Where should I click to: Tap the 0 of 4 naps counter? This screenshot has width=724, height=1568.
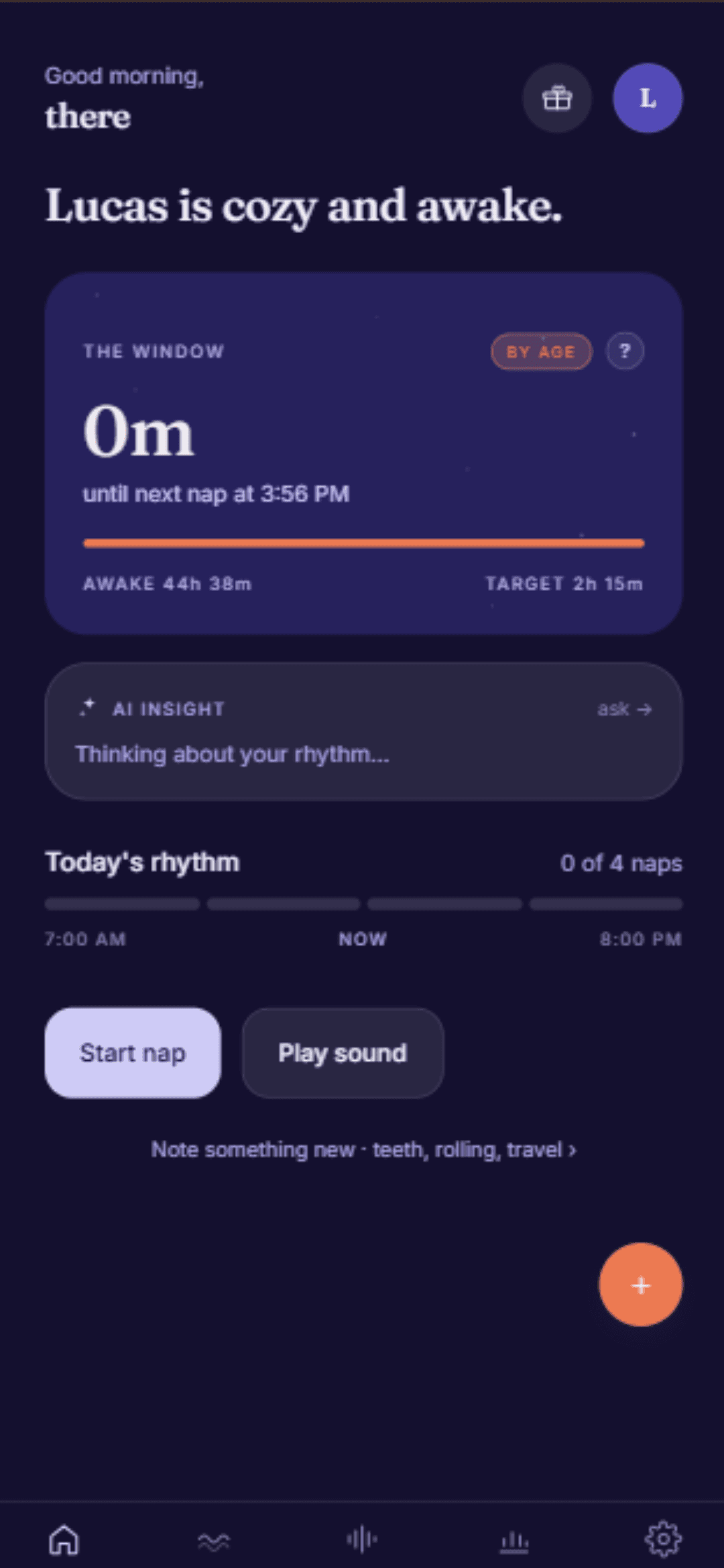pos(621,863)
